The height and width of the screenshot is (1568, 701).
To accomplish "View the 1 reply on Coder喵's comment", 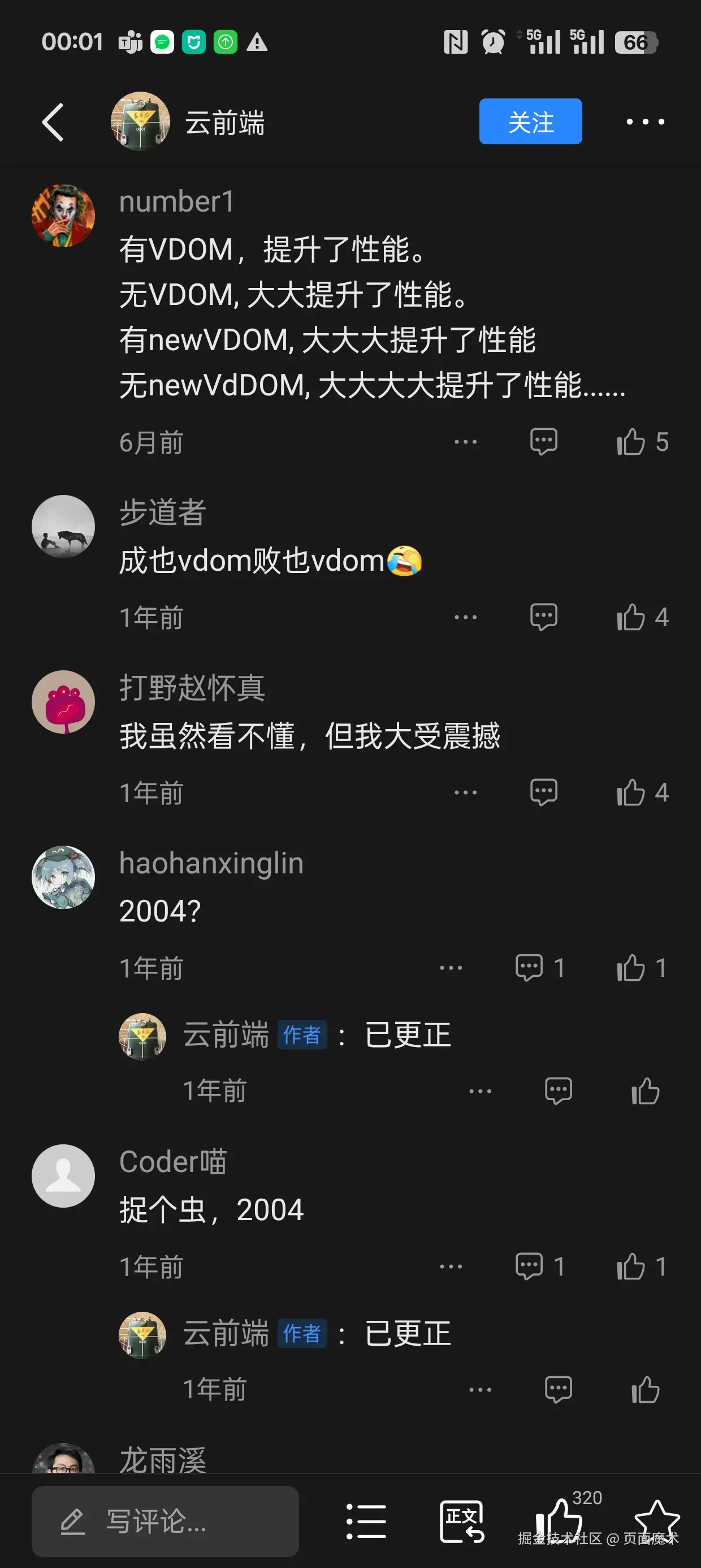I will click(528, 1265).
